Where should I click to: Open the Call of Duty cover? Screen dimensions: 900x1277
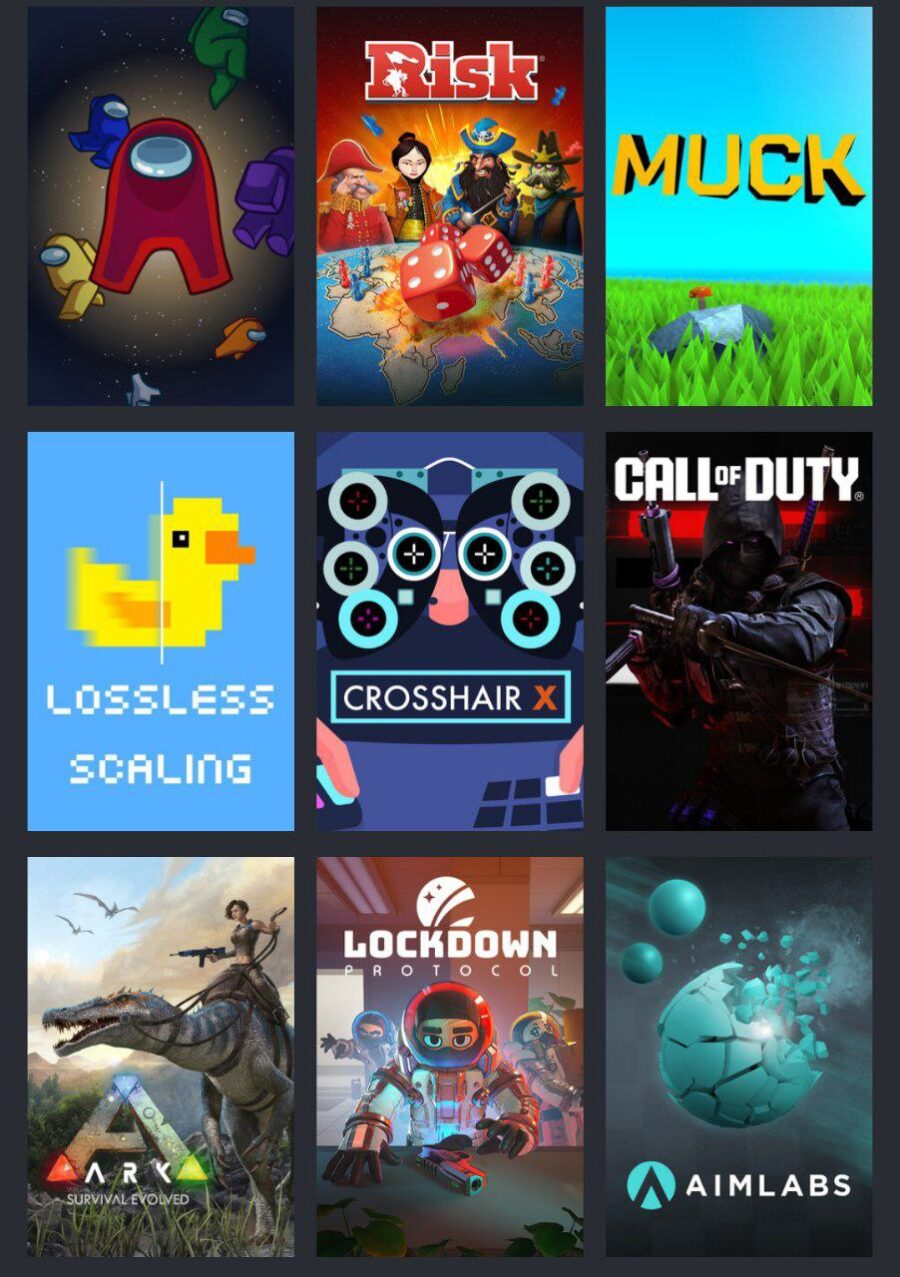pos(739,631)
